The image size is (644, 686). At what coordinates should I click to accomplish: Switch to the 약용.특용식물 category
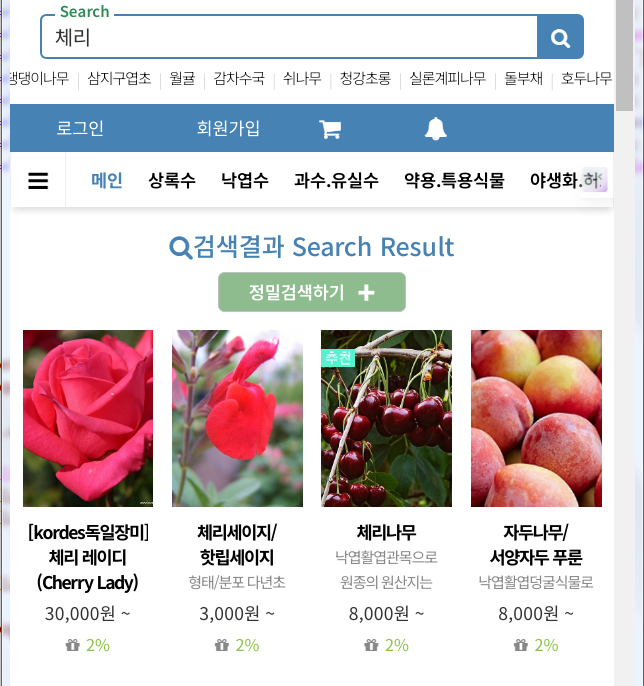tap(454, 181)
